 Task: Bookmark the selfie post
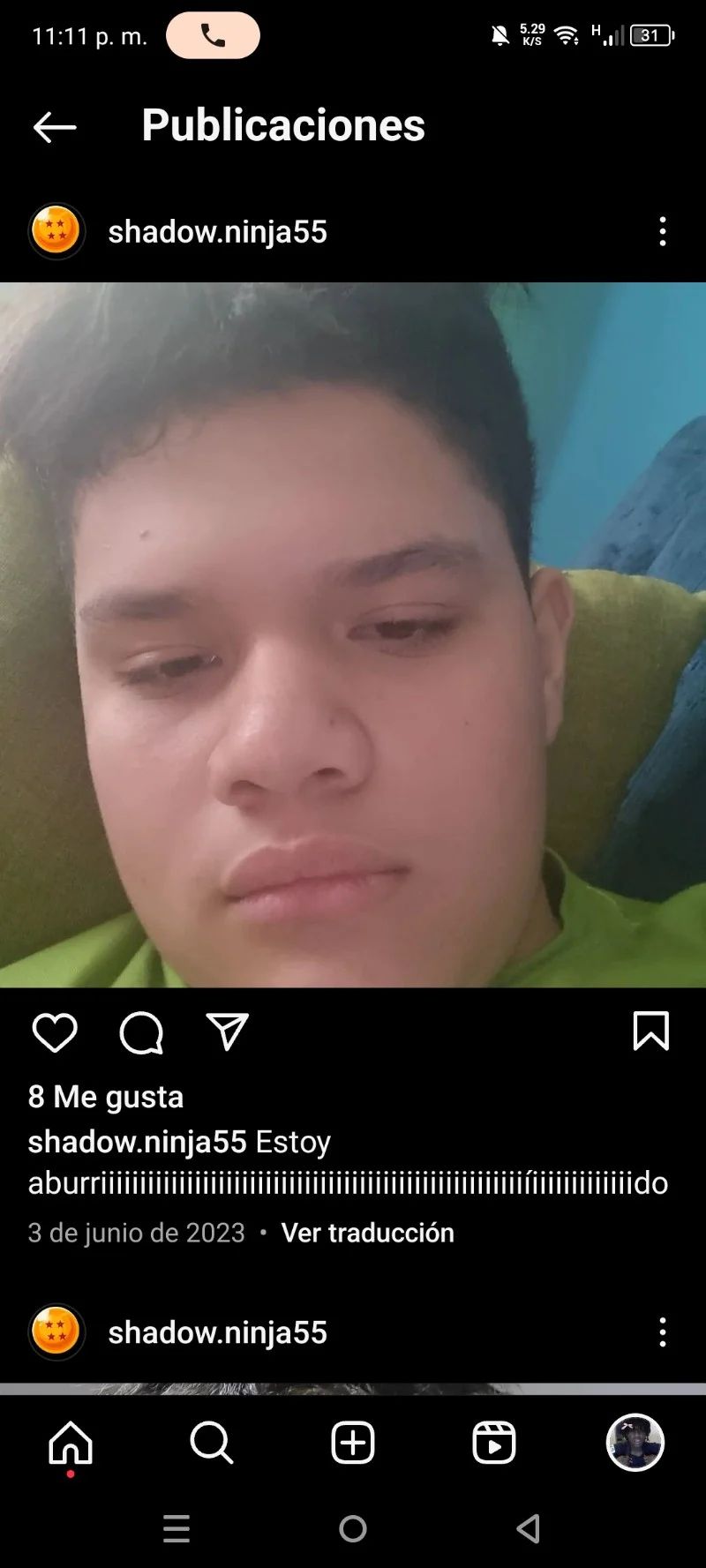(x=650, y=1032)
